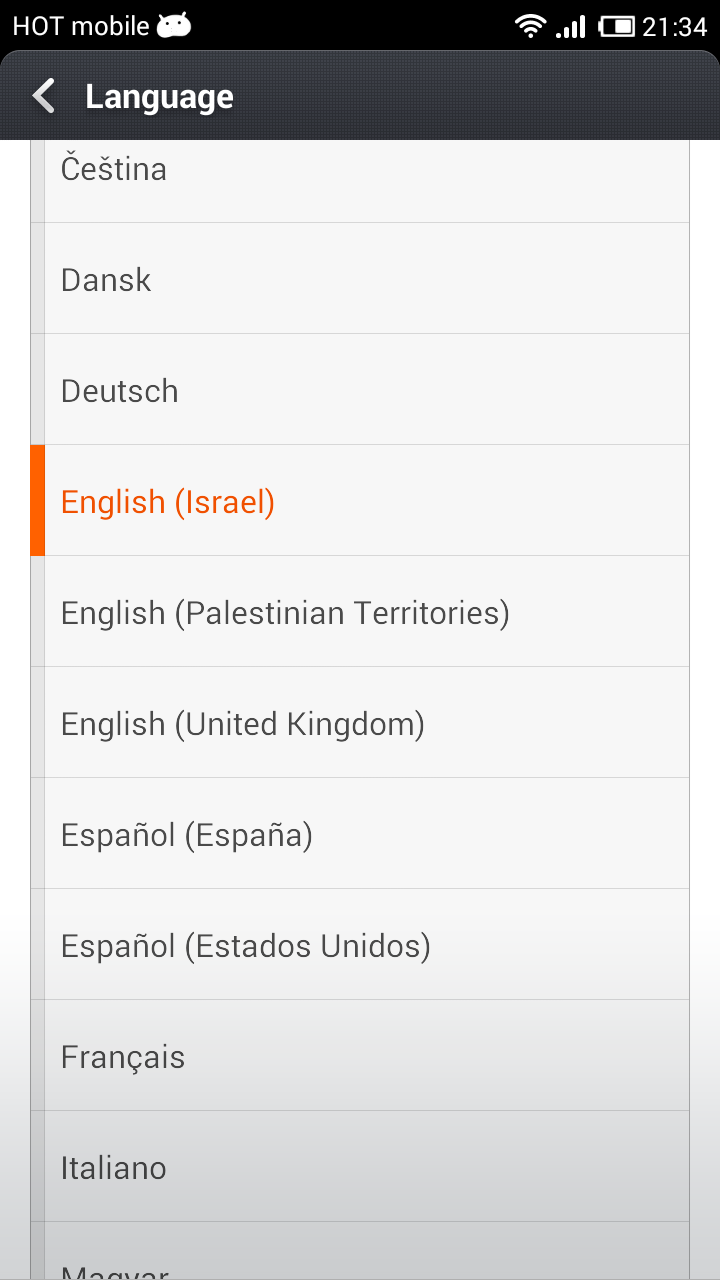Viewport: 720px width, 1280px height.
Task: Set language to Español (España)
Action: click(x=360, y=833)
